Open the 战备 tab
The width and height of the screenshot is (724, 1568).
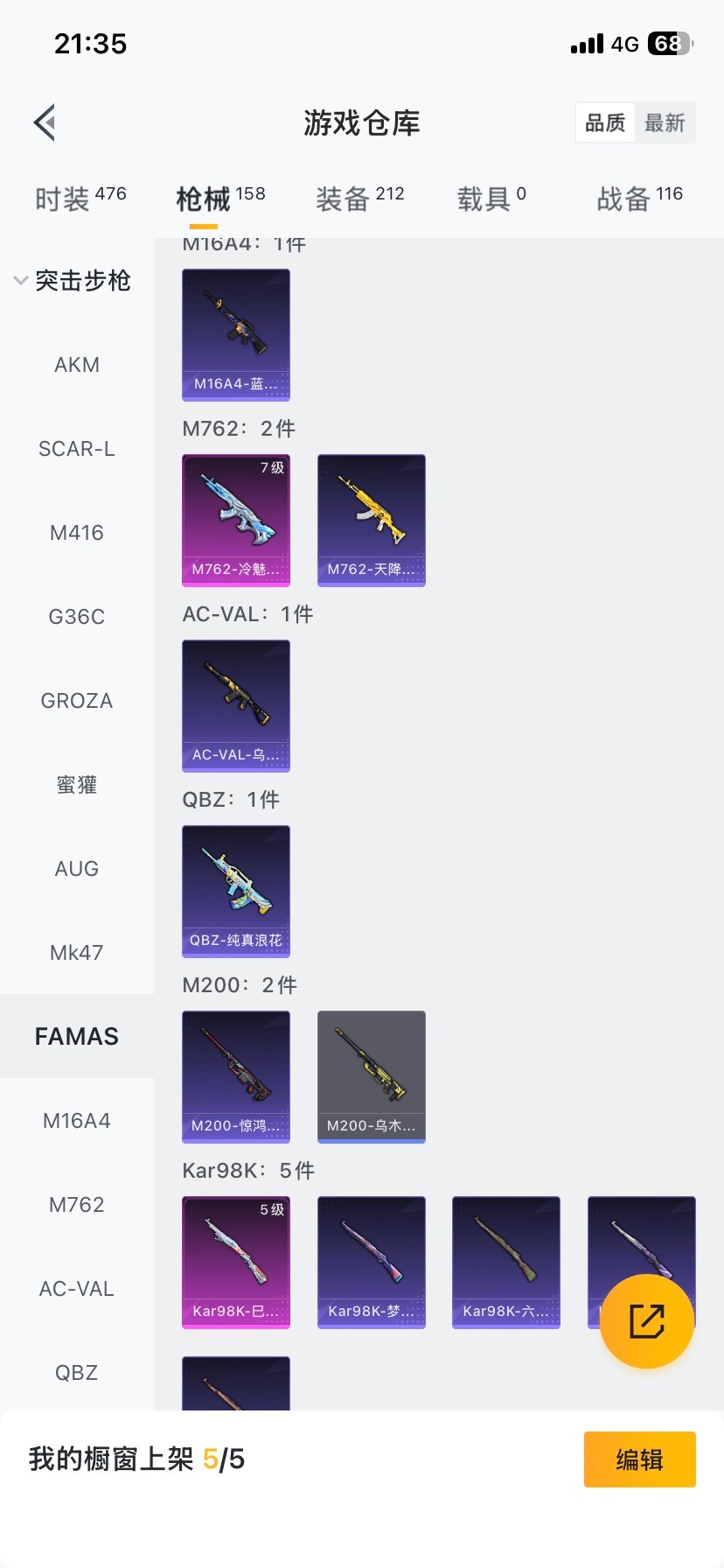pyautogui.click(x=639, y=199)
